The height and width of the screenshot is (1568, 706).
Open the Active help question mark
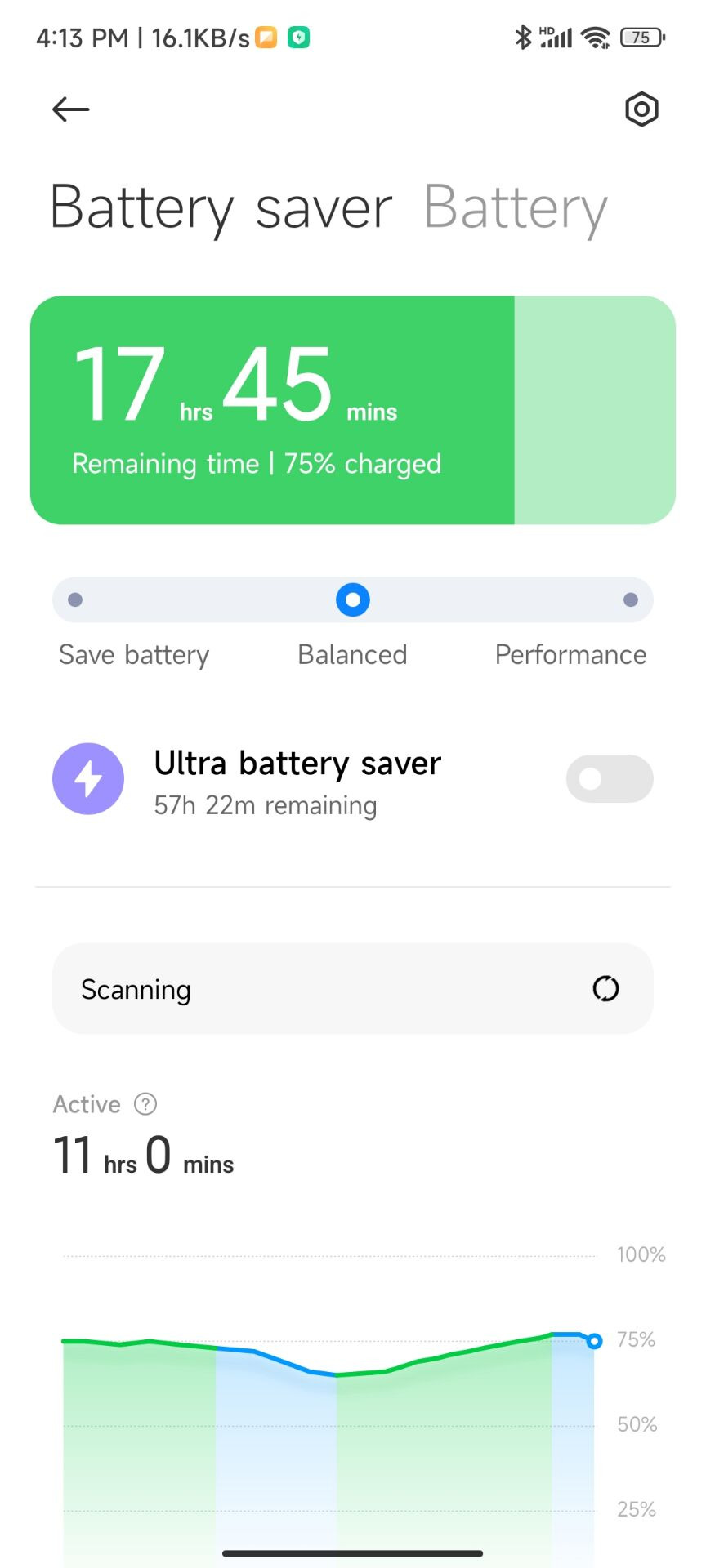145,1104
